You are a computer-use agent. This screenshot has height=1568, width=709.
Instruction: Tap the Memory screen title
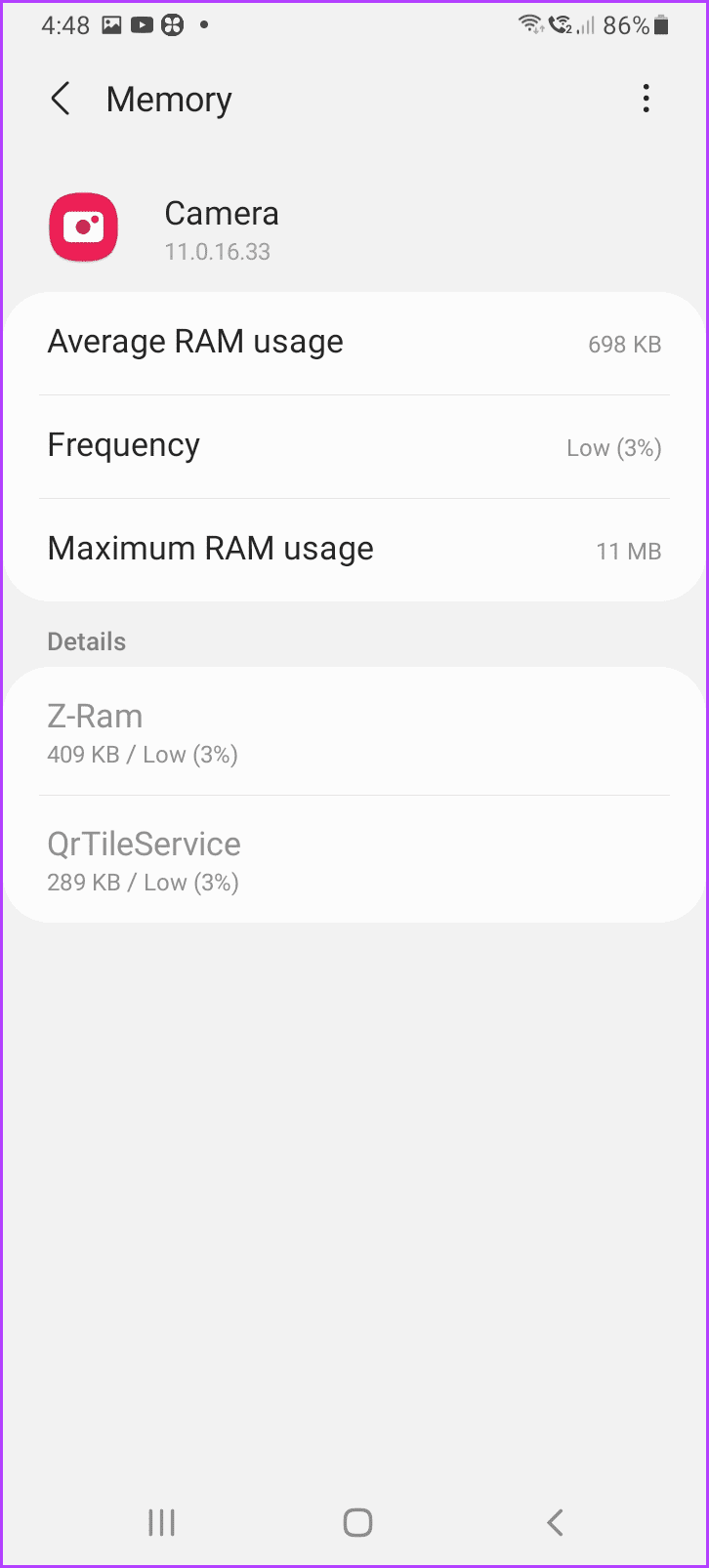pyautogui.click(x=168, y=99)
